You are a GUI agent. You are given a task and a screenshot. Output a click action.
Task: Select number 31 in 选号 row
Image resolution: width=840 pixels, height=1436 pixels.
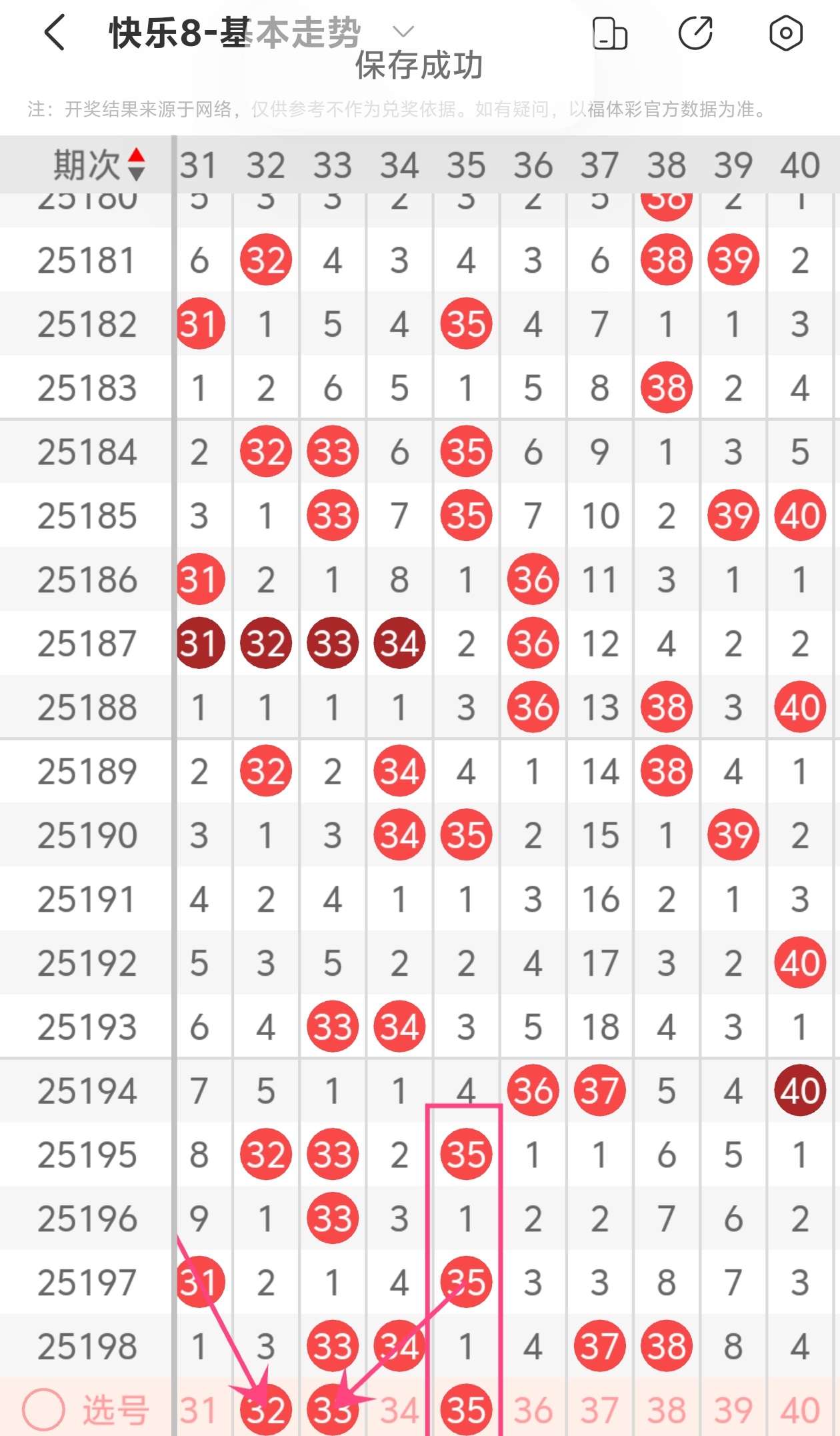click(x=199, y=1410)
